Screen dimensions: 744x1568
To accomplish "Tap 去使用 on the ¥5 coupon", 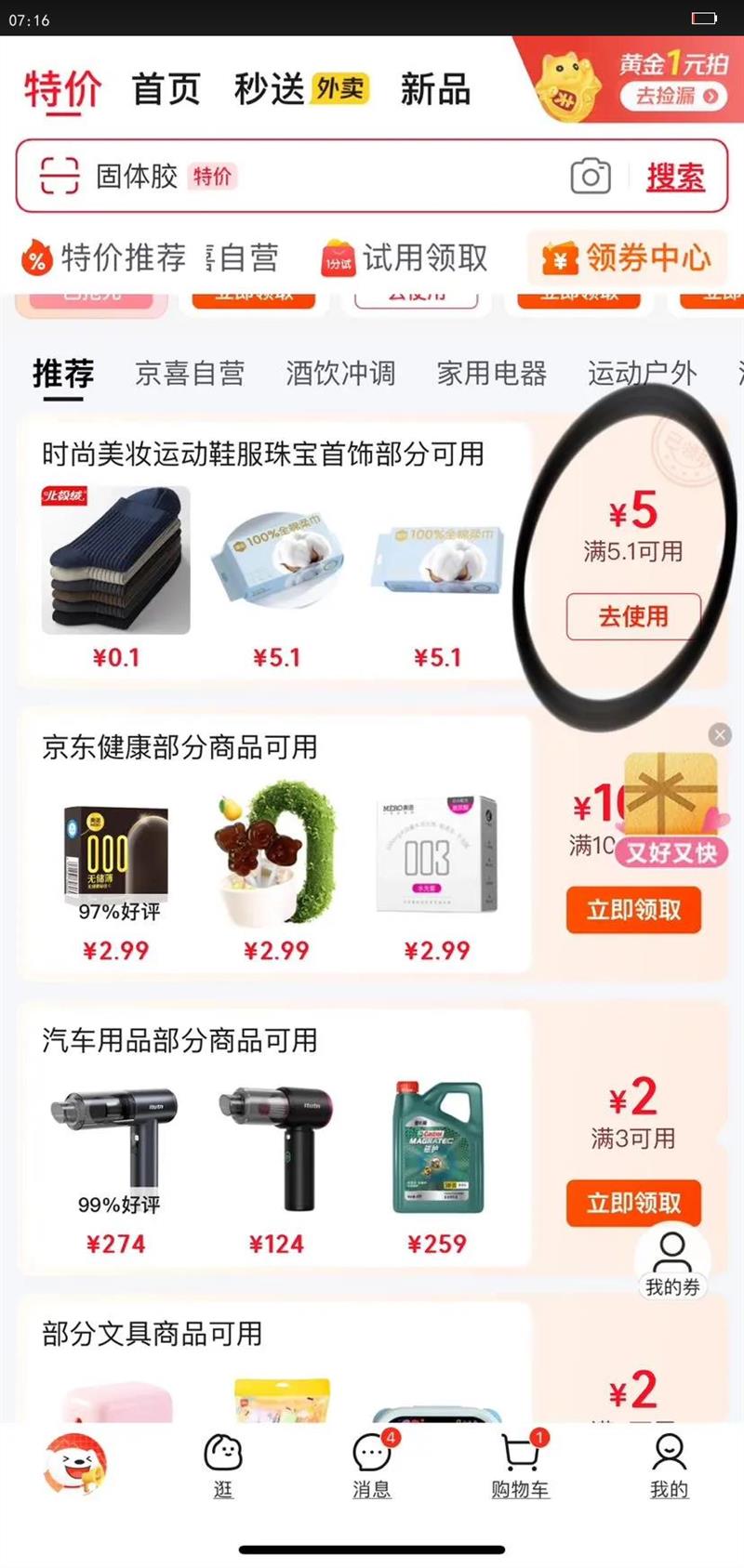I will click(x=632, y=616).
